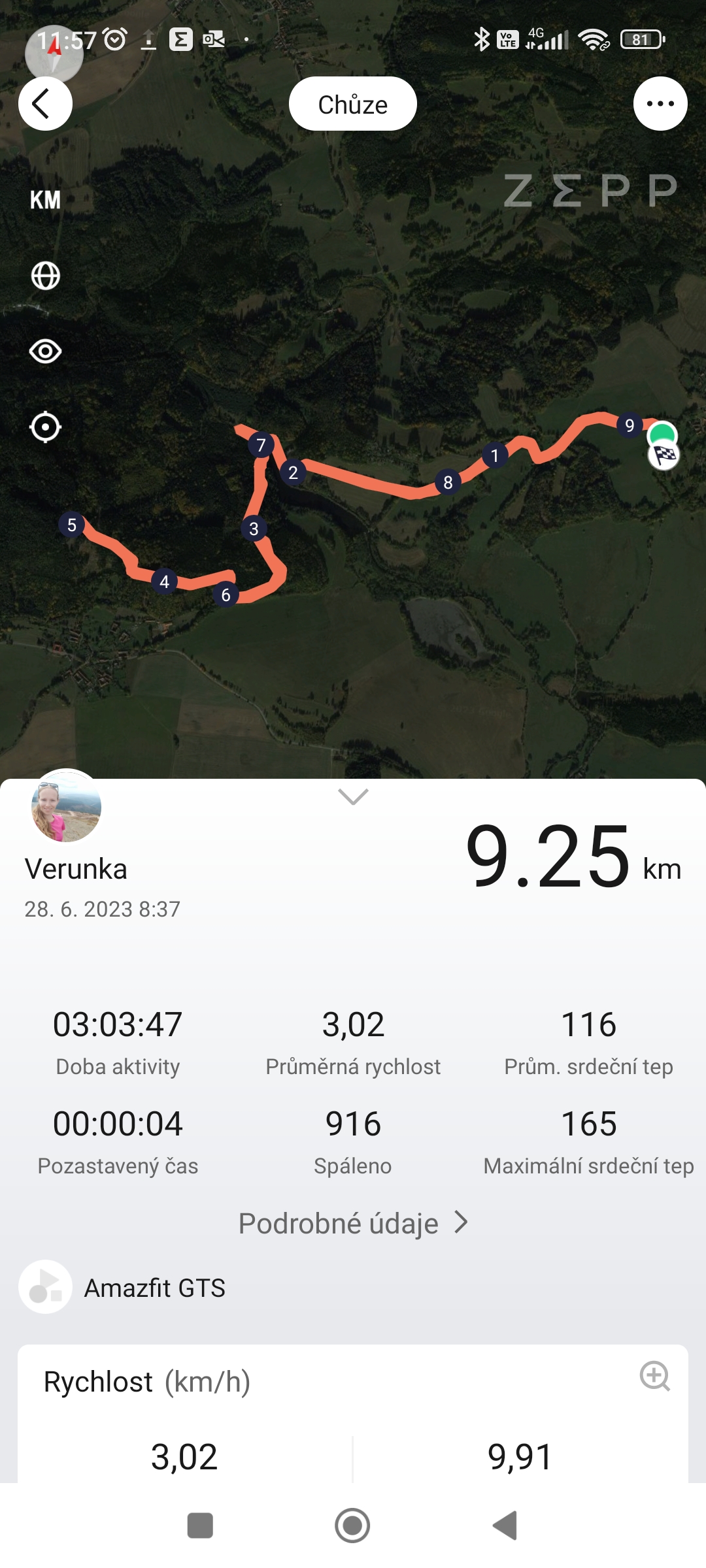Open the three-dot overflow menu
706x1568 pixels.
[660, 103]
